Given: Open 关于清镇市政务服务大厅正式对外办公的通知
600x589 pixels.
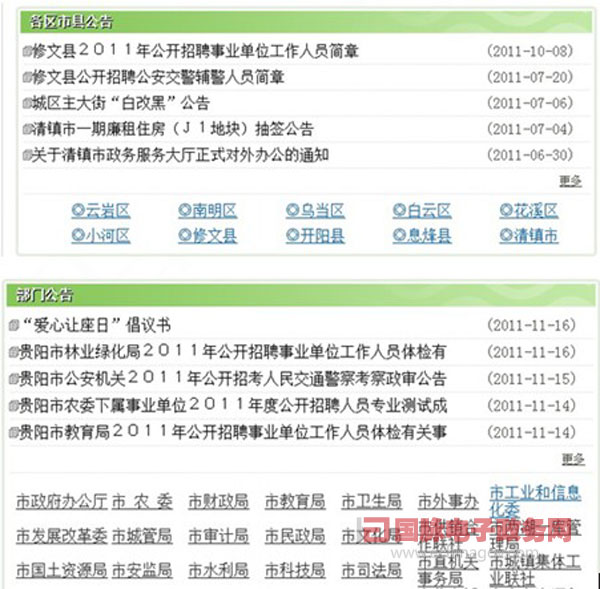Looking at the screenshot, I should point(180,155).
